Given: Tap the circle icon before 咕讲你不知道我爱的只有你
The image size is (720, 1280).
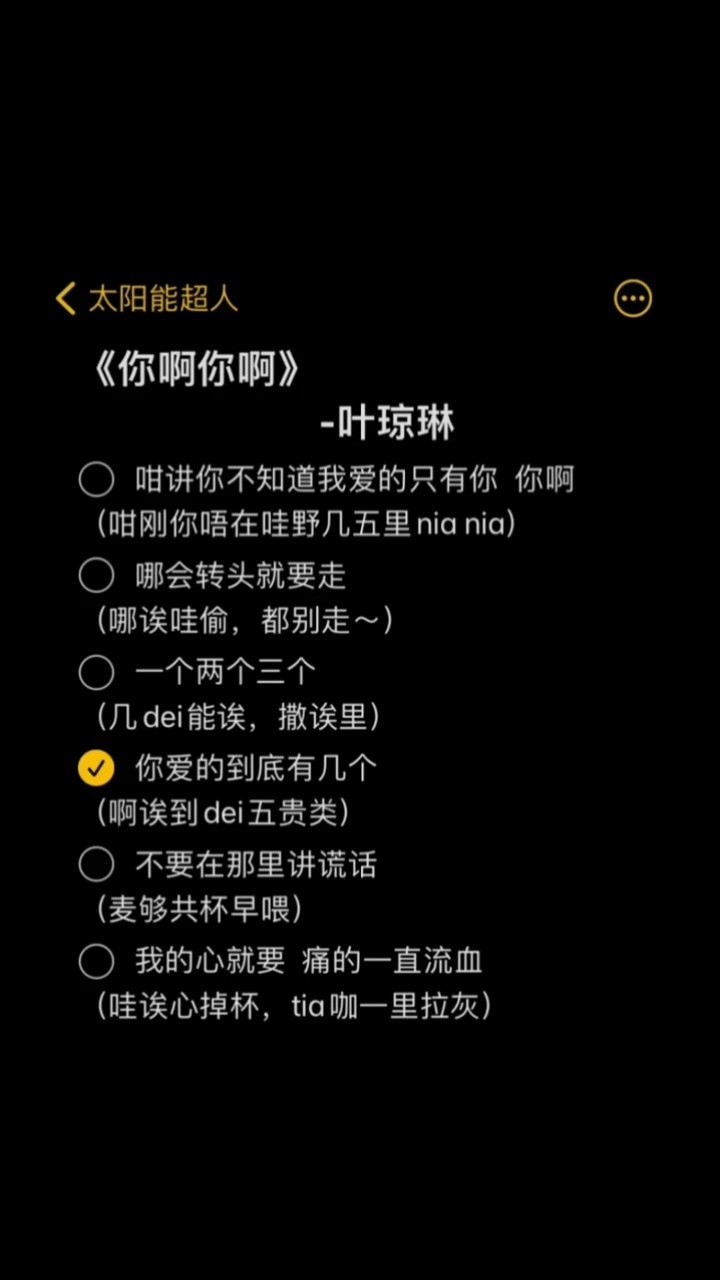Looking at the screenshot, I should click(95, 480).
